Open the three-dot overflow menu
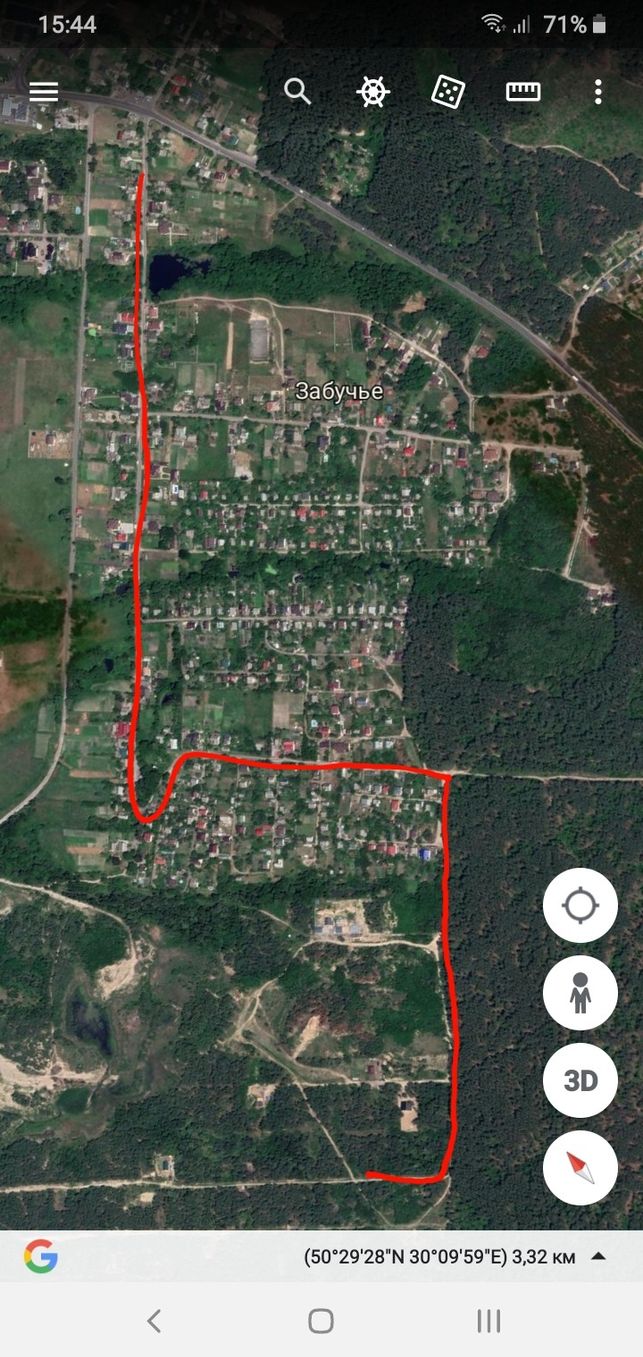This screenshot has height=1357, width=643. (598, 92)
